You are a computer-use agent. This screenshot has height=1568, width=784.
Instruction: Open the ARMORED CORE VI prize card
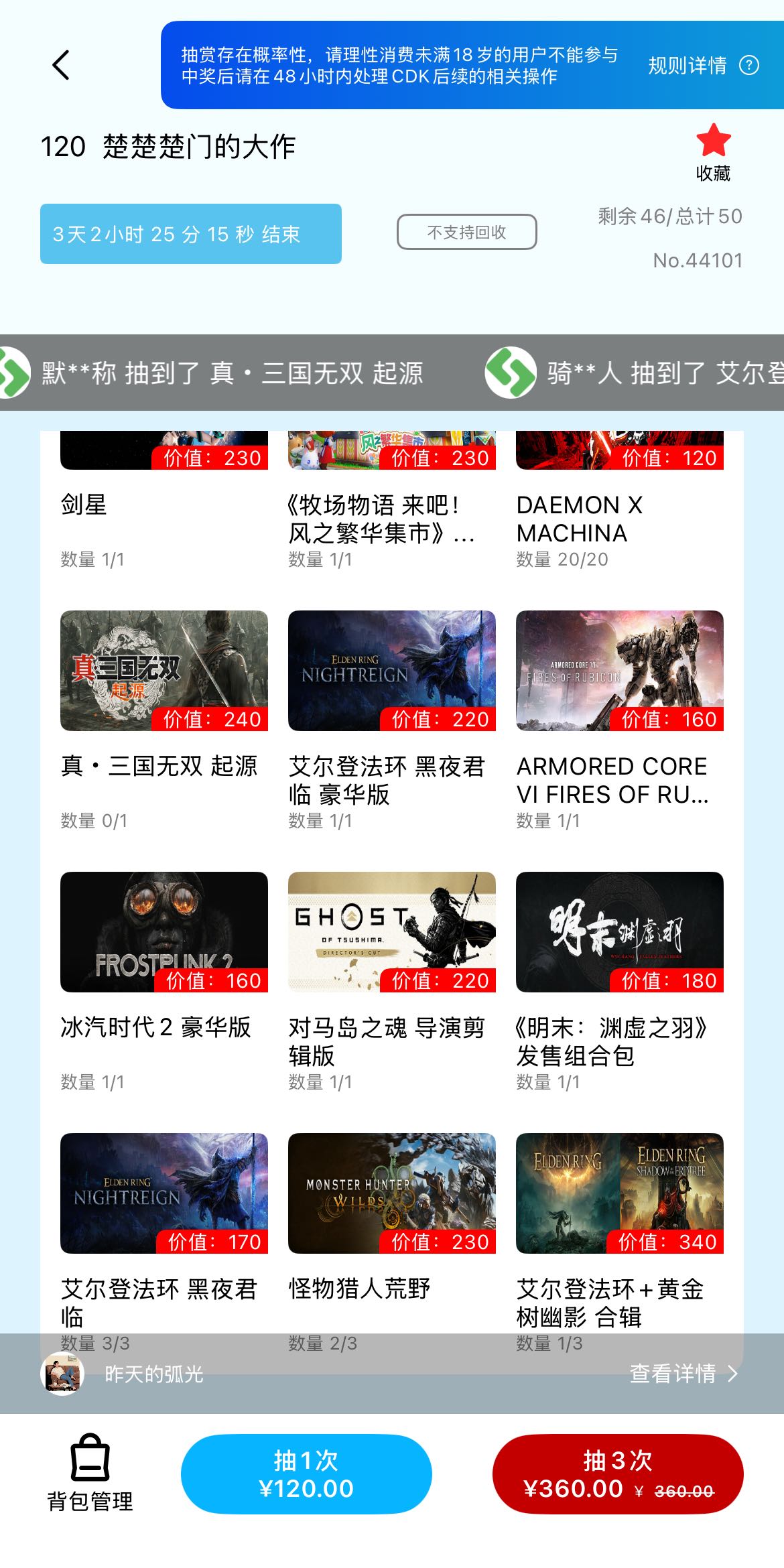pyautogui.click(x=620, y=671)
